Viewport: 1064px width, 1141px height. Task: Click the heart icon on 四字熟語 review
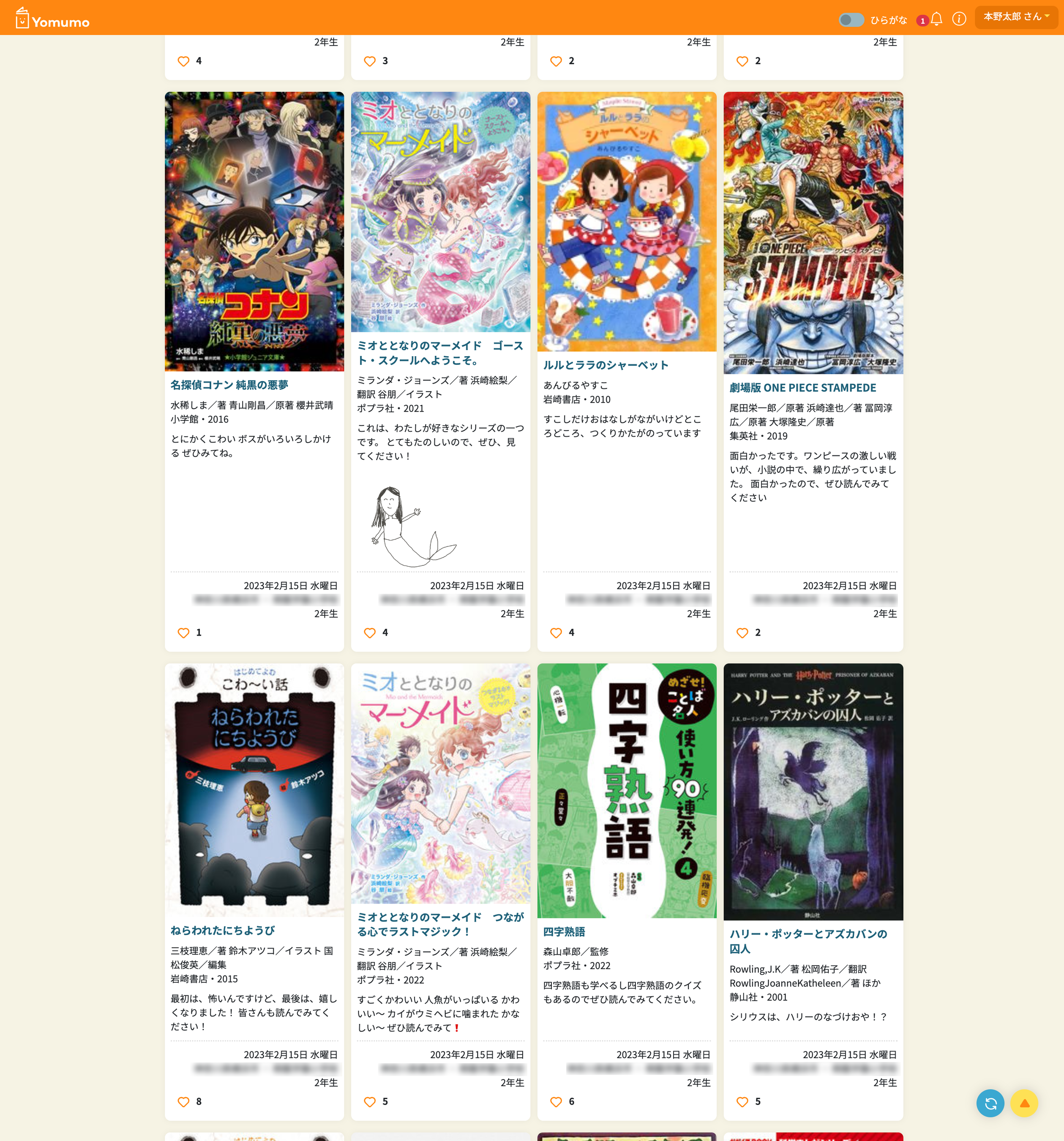556,1101
